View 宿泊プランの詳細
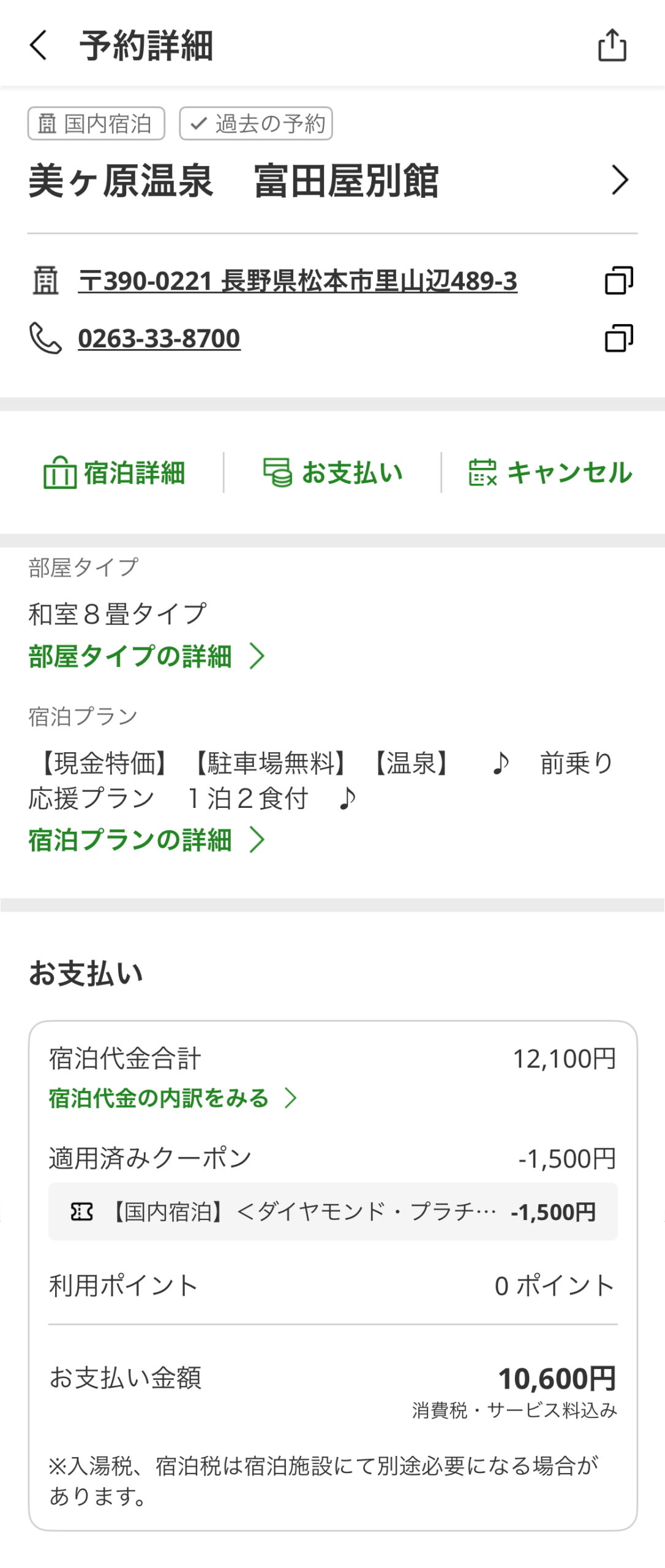Image resolution: width=665 pixels, height=1568 pixels. point(147,840)
